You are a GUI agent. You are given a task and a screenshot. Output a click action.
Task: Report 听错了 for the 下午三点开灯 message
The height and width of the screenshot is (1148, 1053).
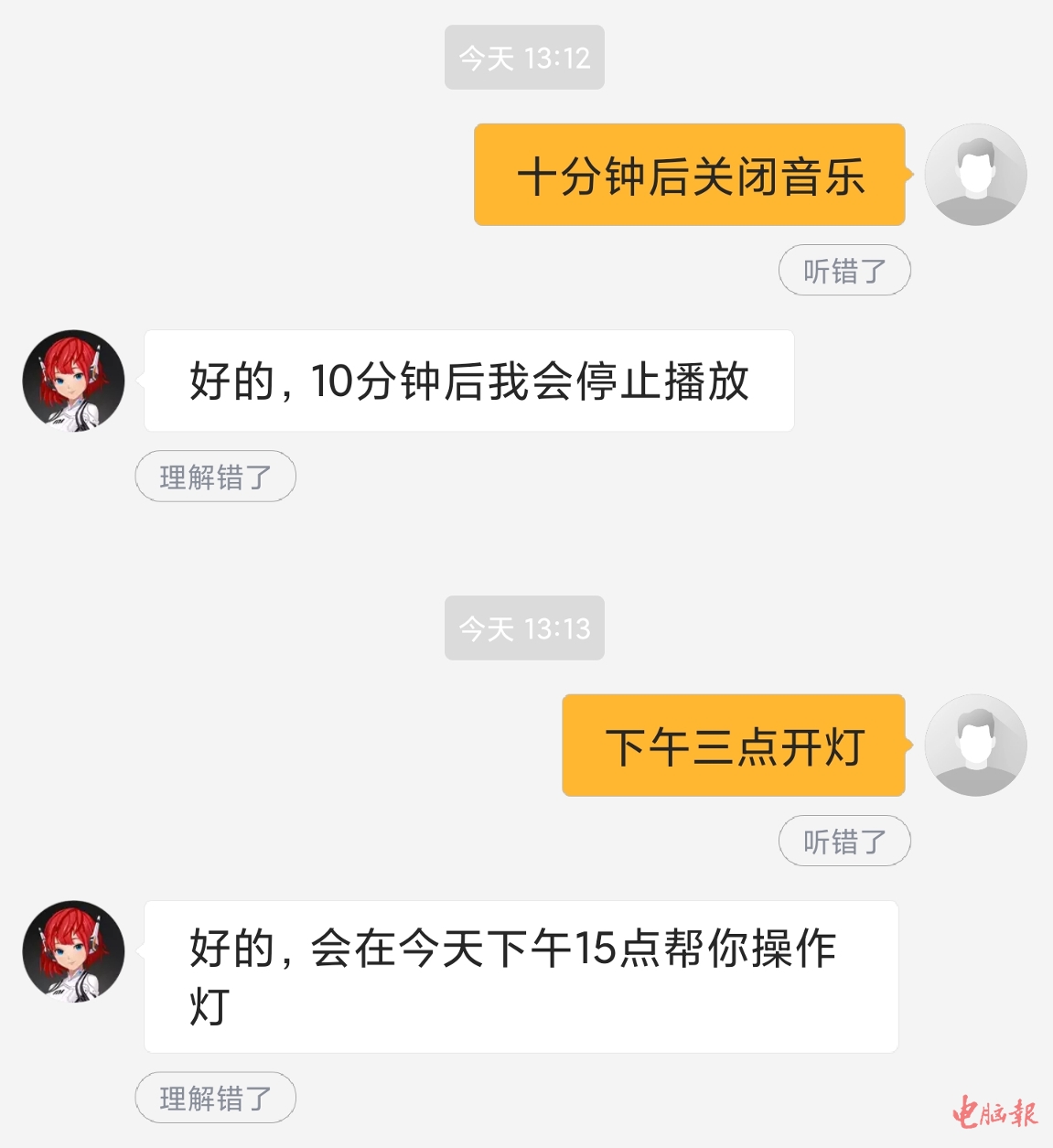(x=843, y=842)
